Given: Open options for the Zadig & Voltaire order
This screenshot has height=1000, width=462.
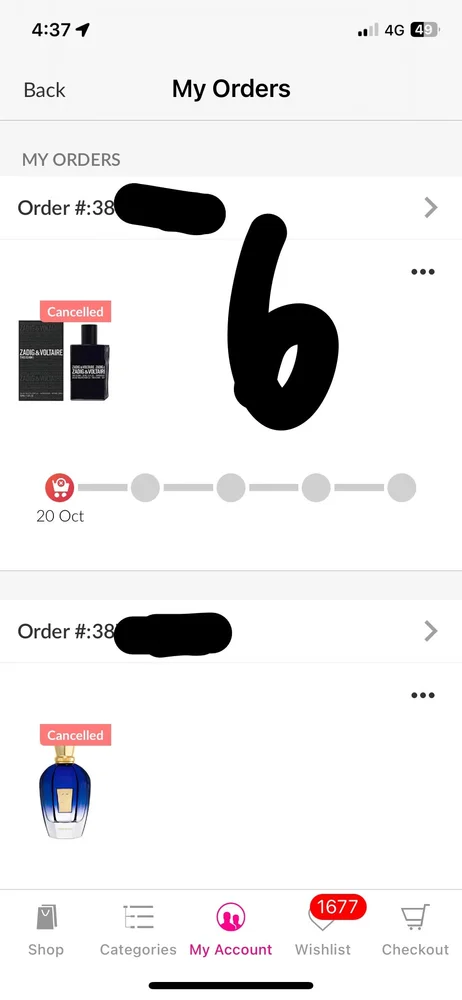Looking at the screenshot, I should pyautogui.click(x=422, y=272).
